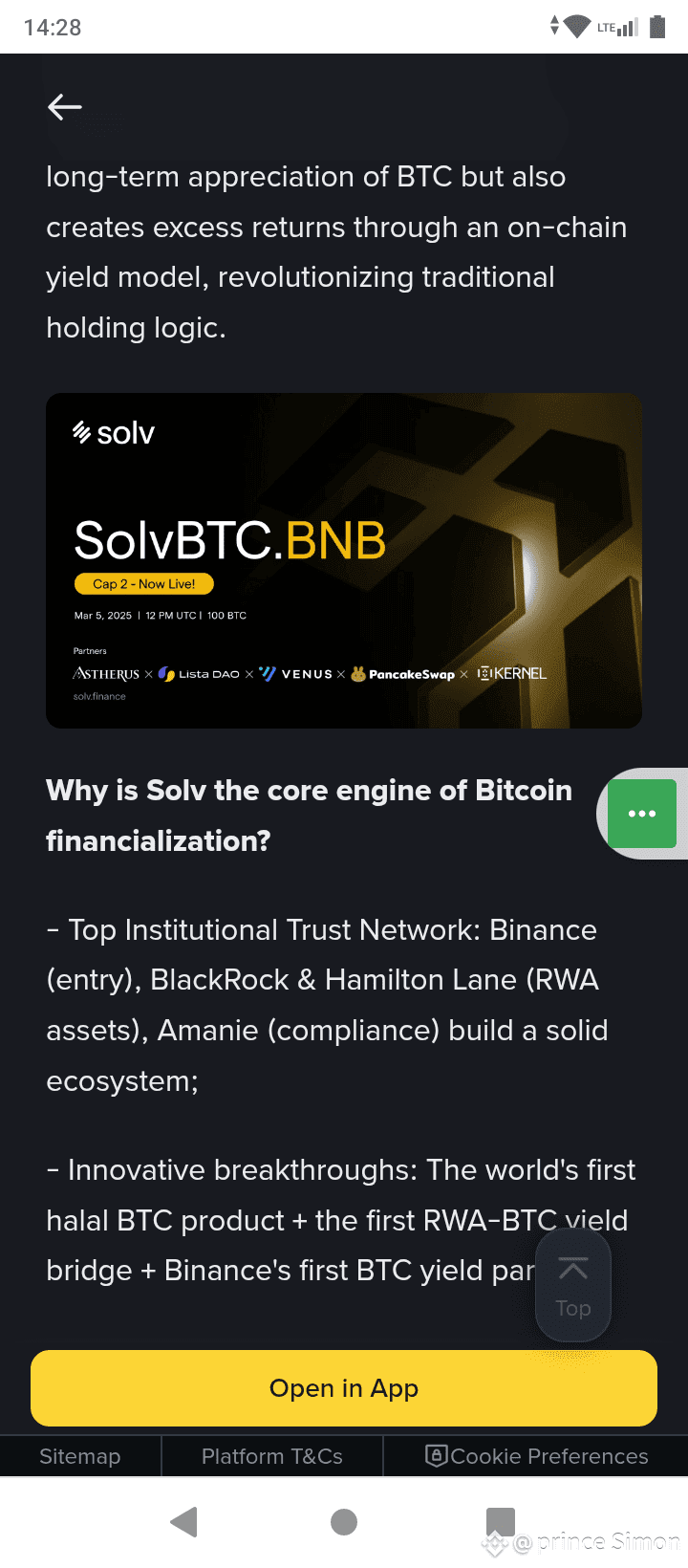Open Cookie Preferences
Screen dimensions: 688x1568
537,1456
